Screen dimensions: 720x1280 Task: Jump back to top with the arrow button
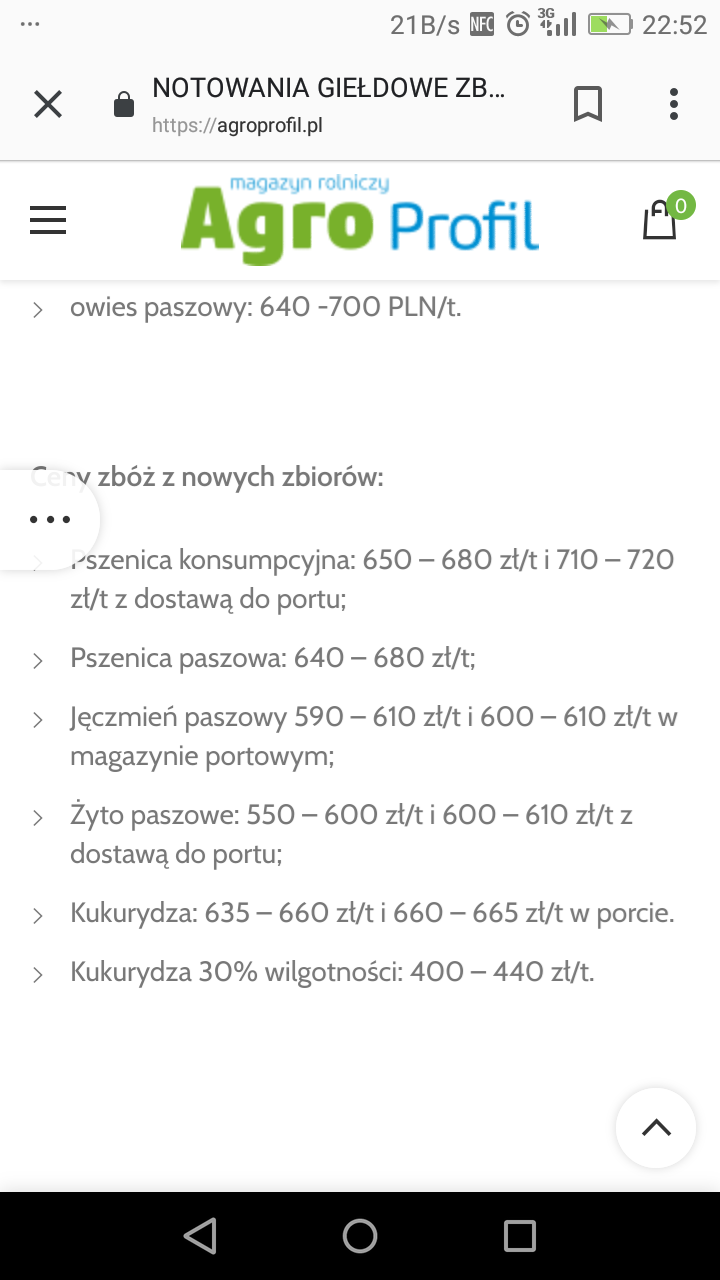click(x=656, y=1128)
